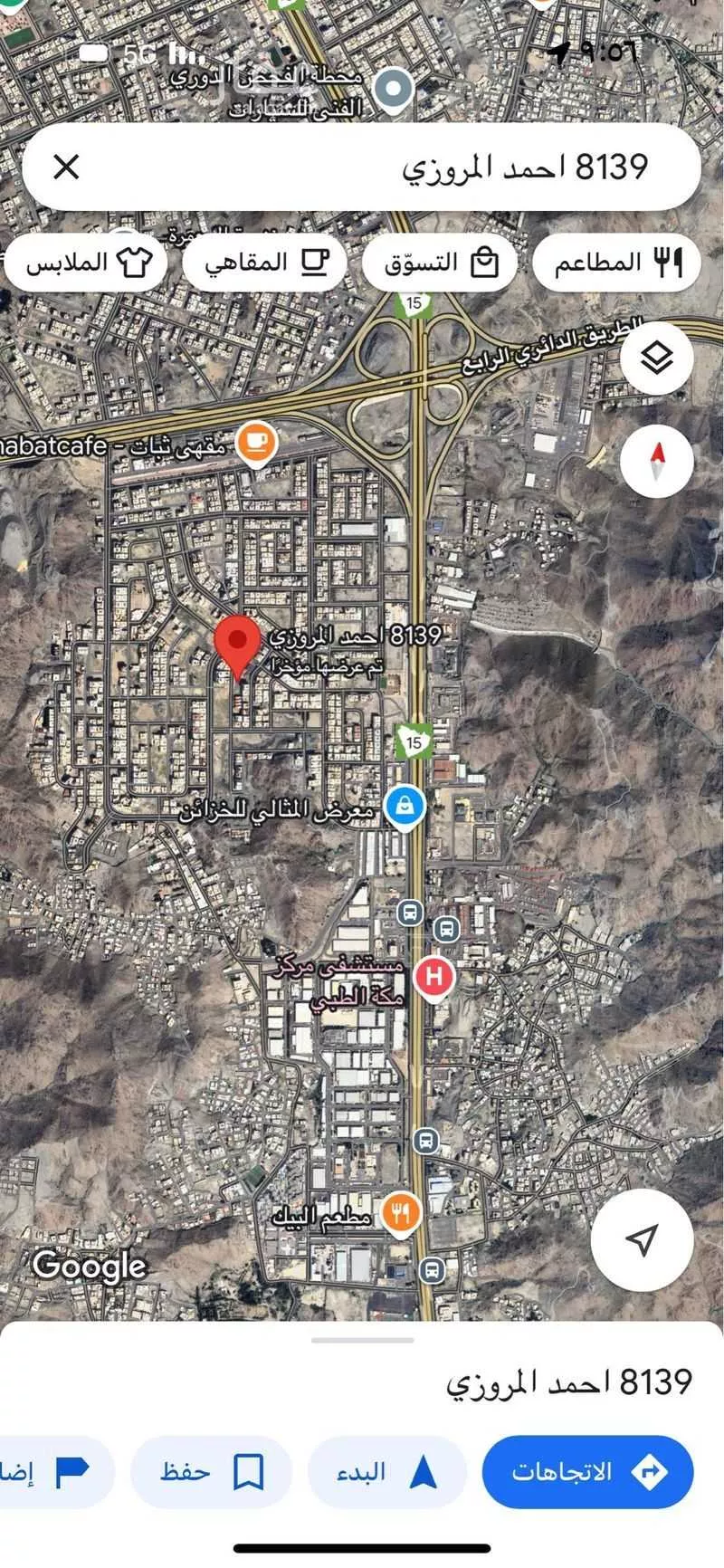Select the المقاهي cafes chip
Image resolution: width=724 pixels, height=1568 pixels.
click(x=264, y=263)
